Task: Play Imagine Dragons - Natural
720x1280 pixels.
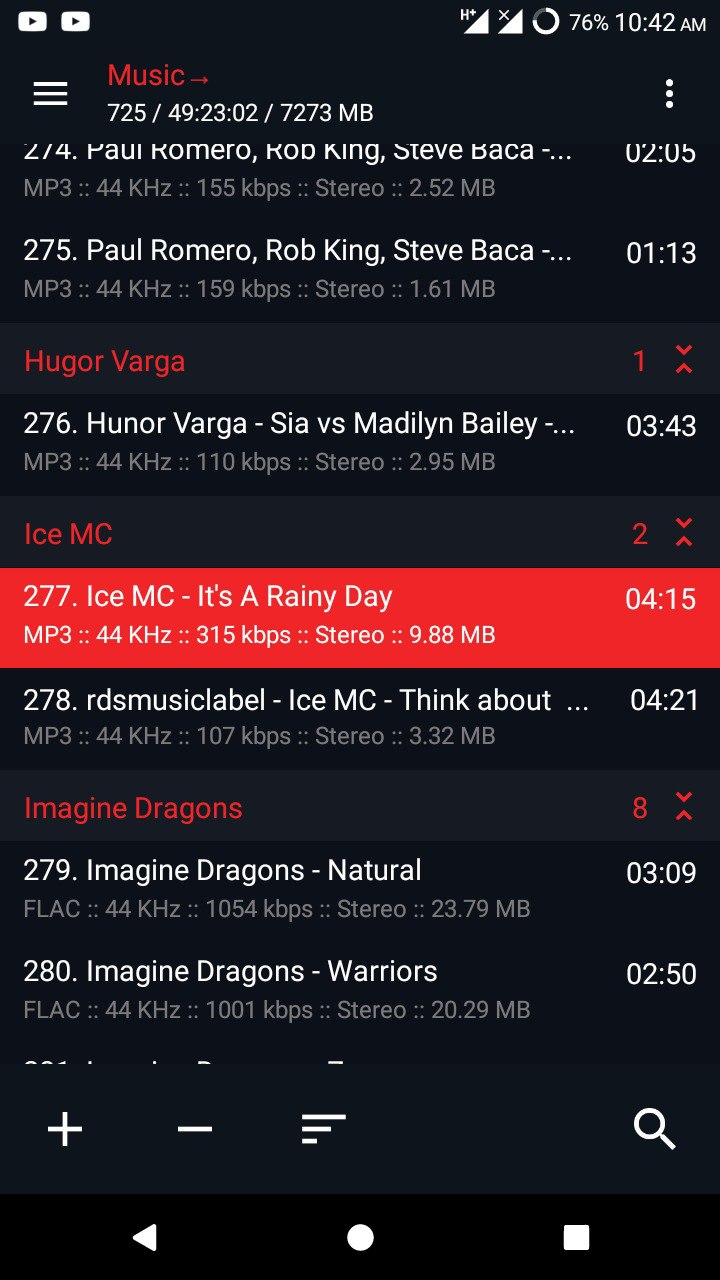Action: point(360,890)
